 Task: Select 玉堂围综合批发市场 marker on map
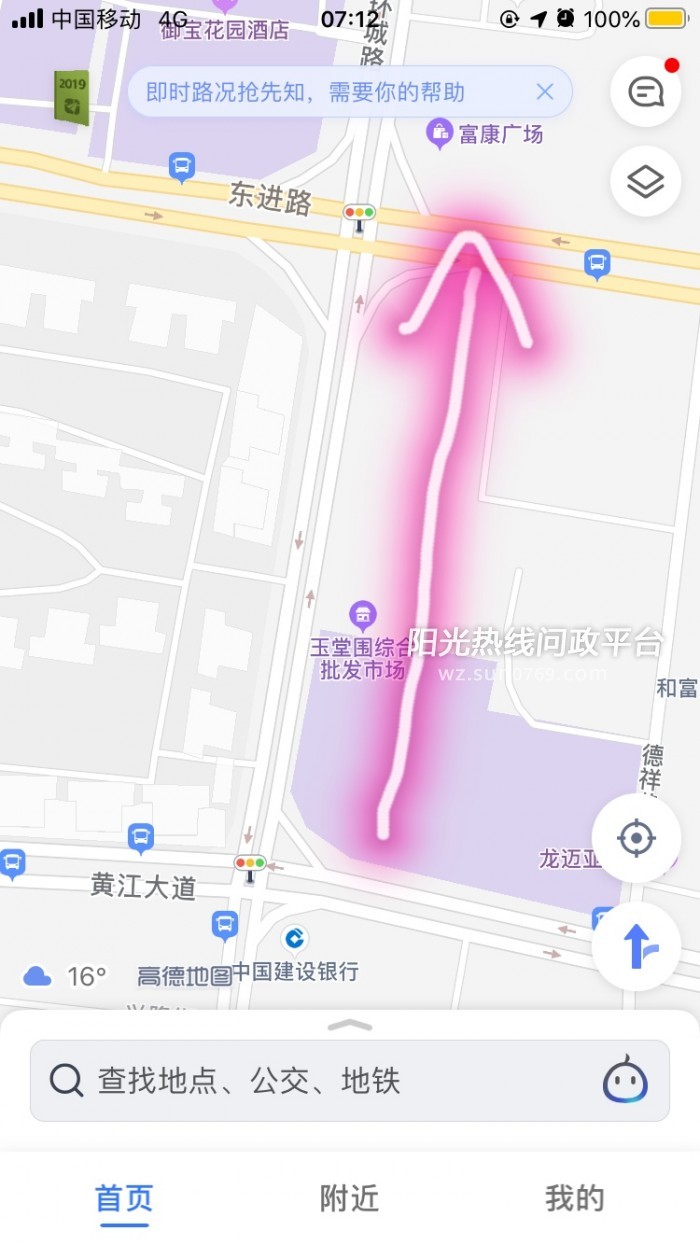(362, 613)
